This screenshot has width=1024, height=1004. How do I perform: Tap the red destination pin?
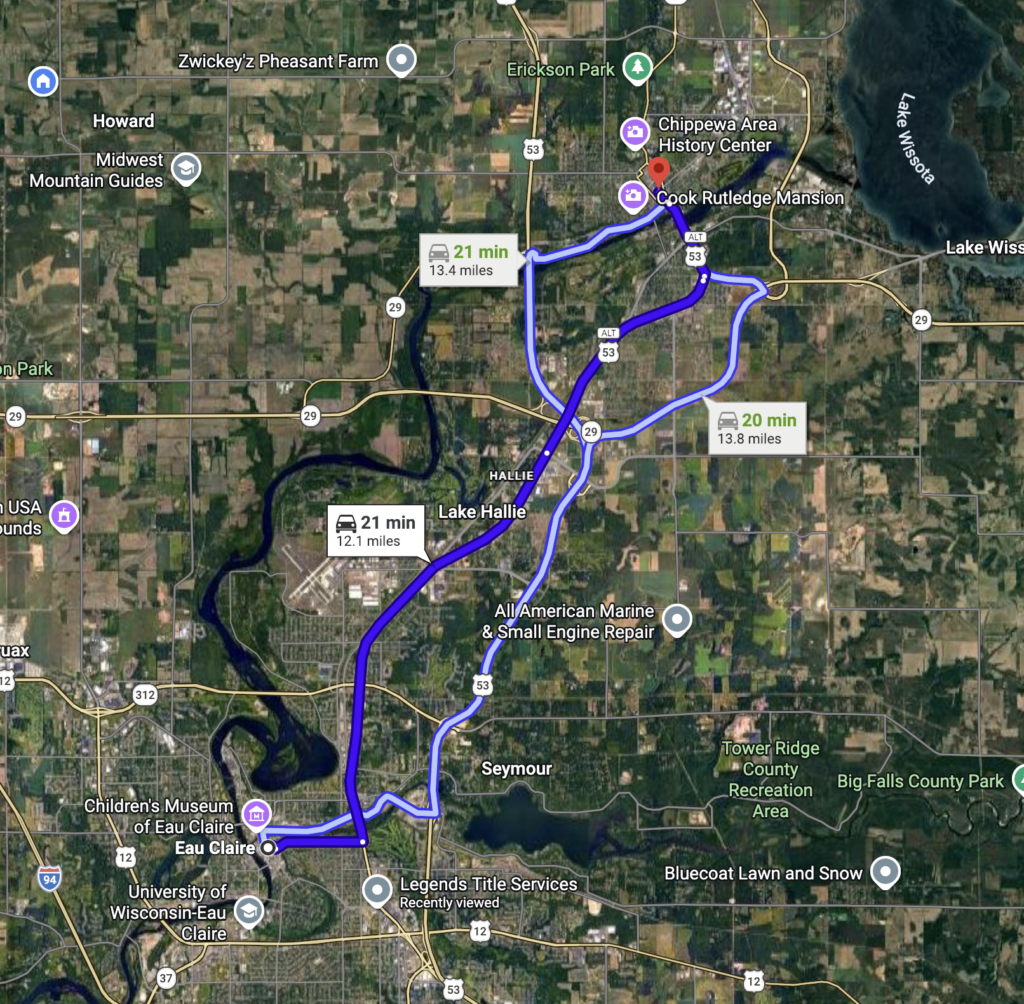(x=658, y=172)
